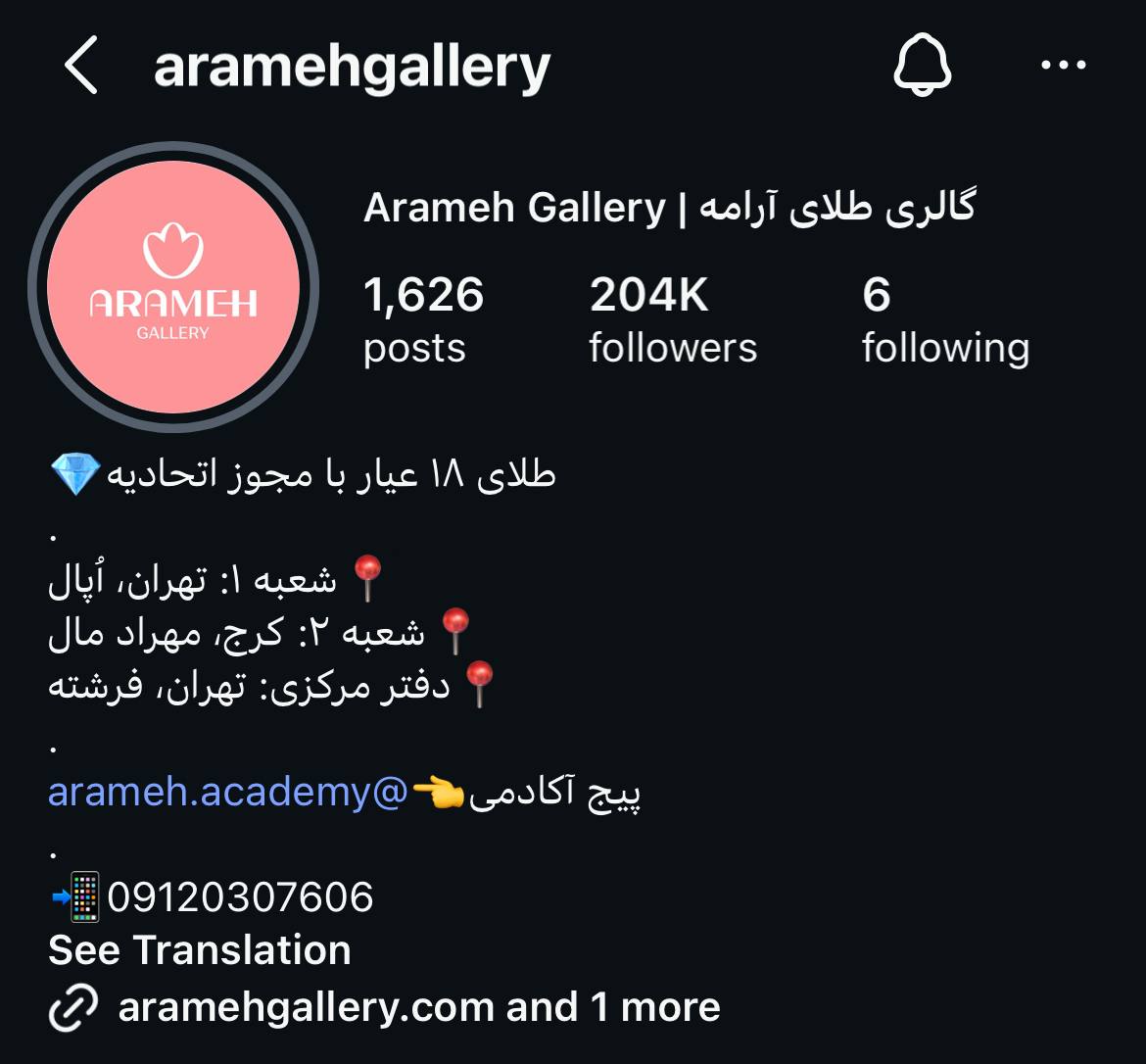Screen dimensions: 1146x1064
Task: View the 204K followers list
Action: [672, 320]
